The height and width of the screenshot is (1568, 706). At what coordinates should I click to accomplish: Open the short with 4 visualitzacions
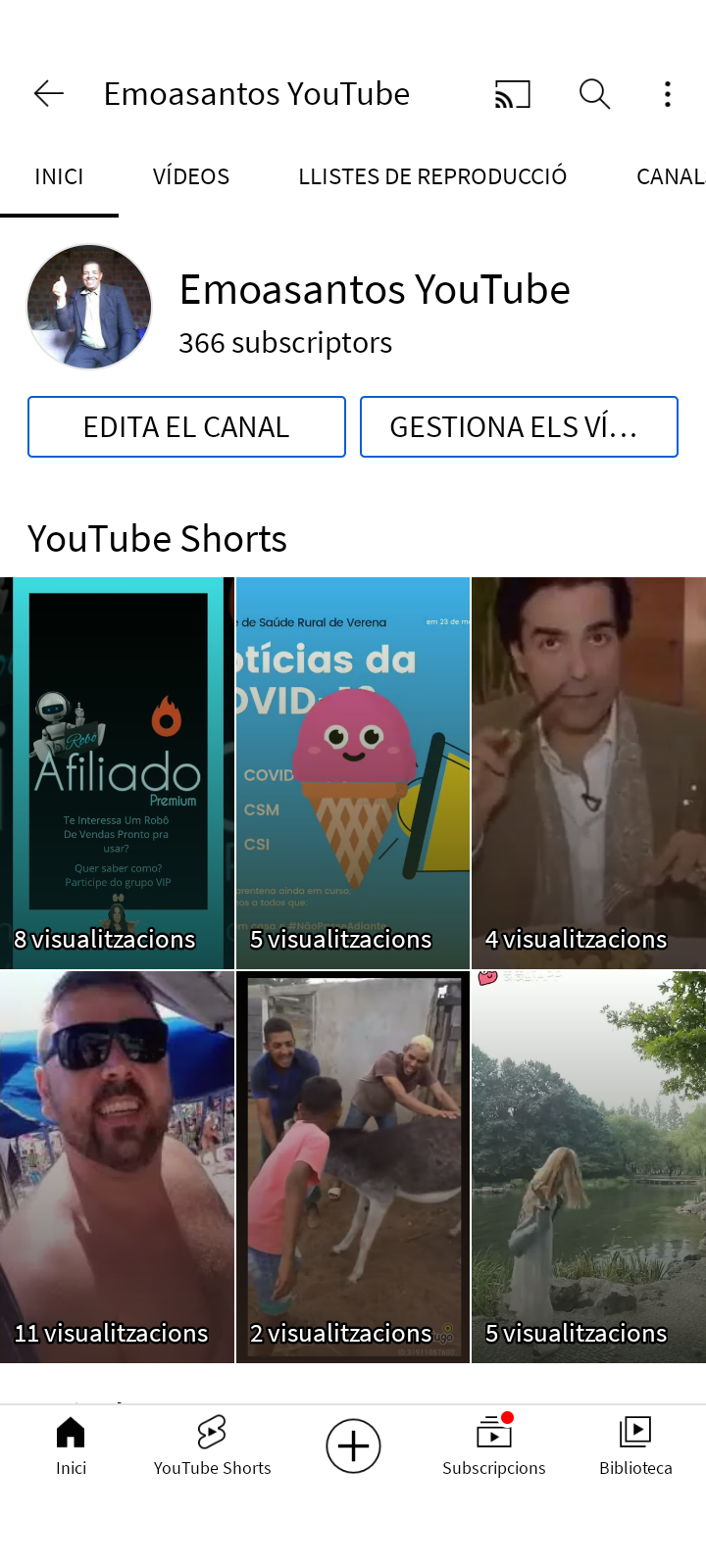[x=588, y=772]
